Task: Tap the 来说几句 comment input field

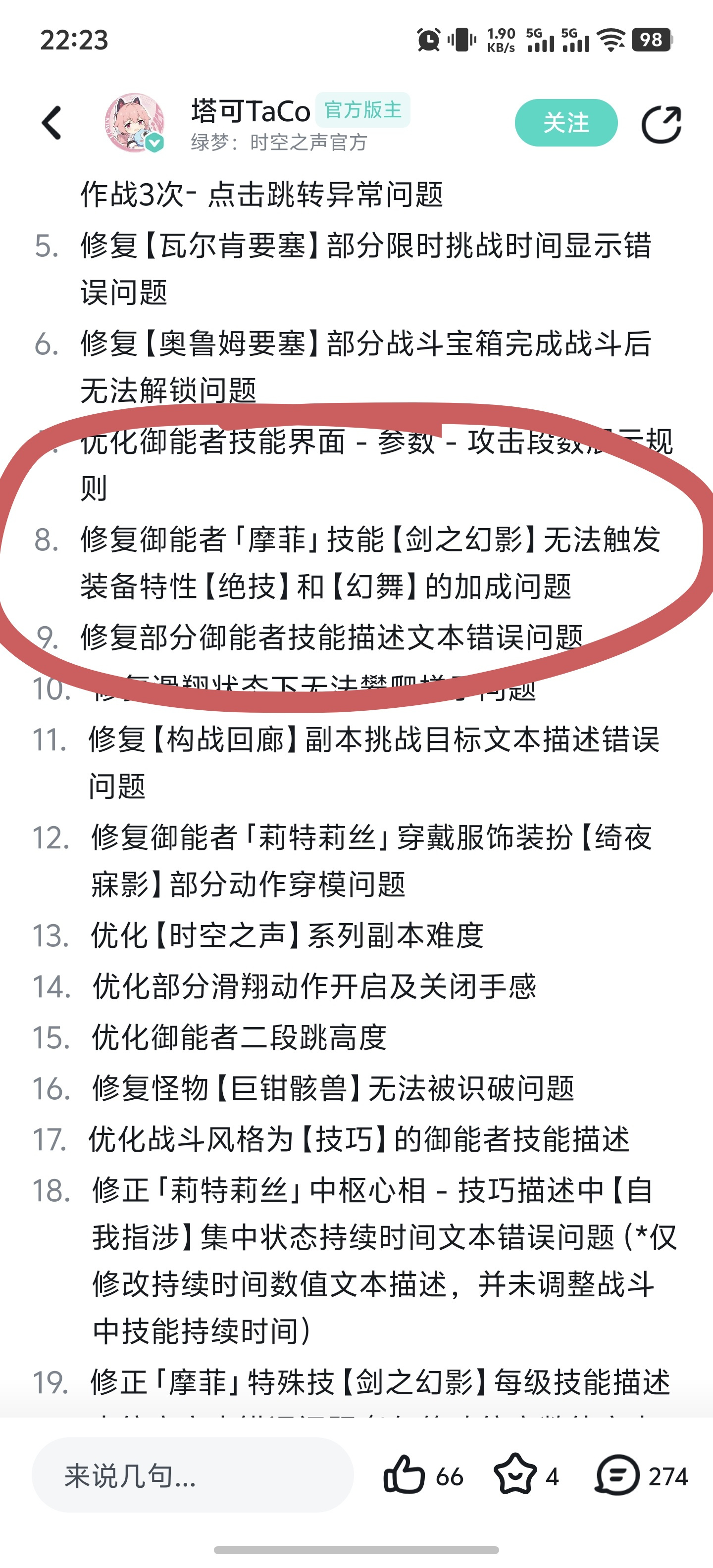Action: click(193, 1475)
